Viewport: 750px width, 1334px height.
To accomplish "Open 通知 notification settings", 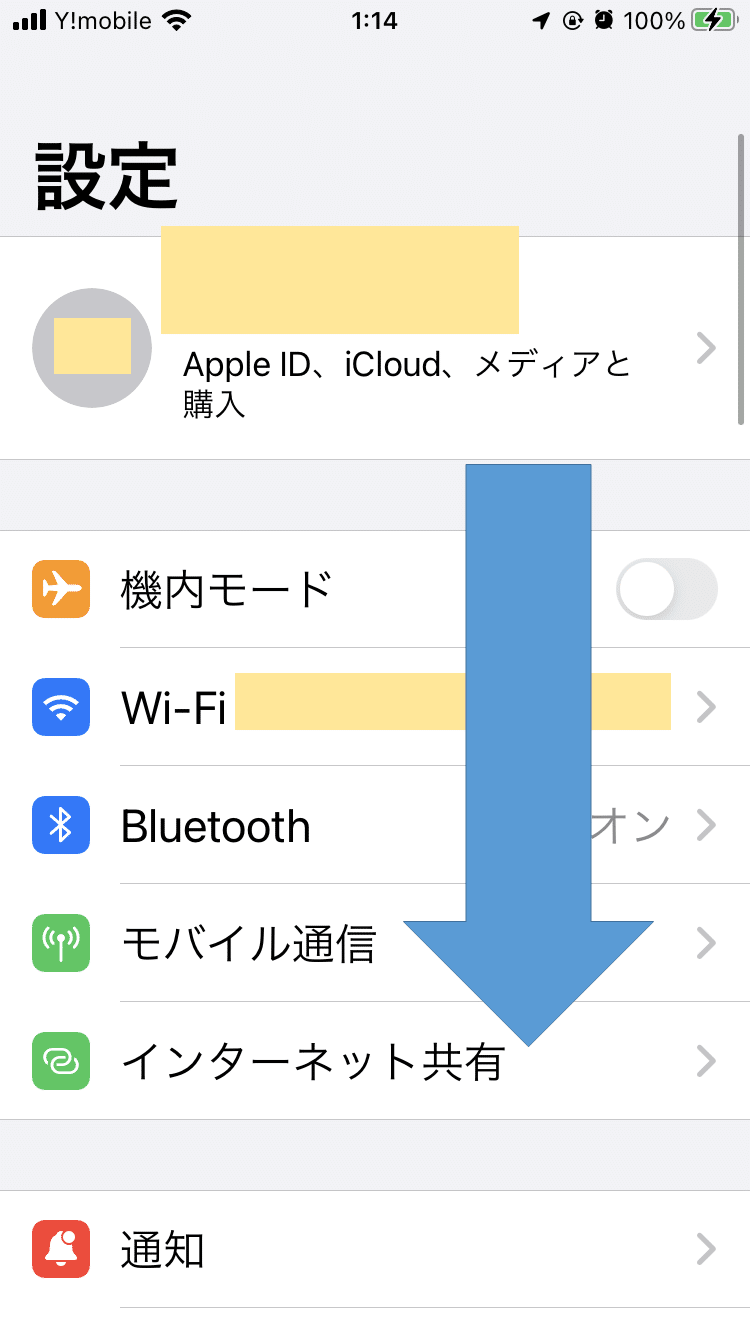I will click(x=375, y=1249).
